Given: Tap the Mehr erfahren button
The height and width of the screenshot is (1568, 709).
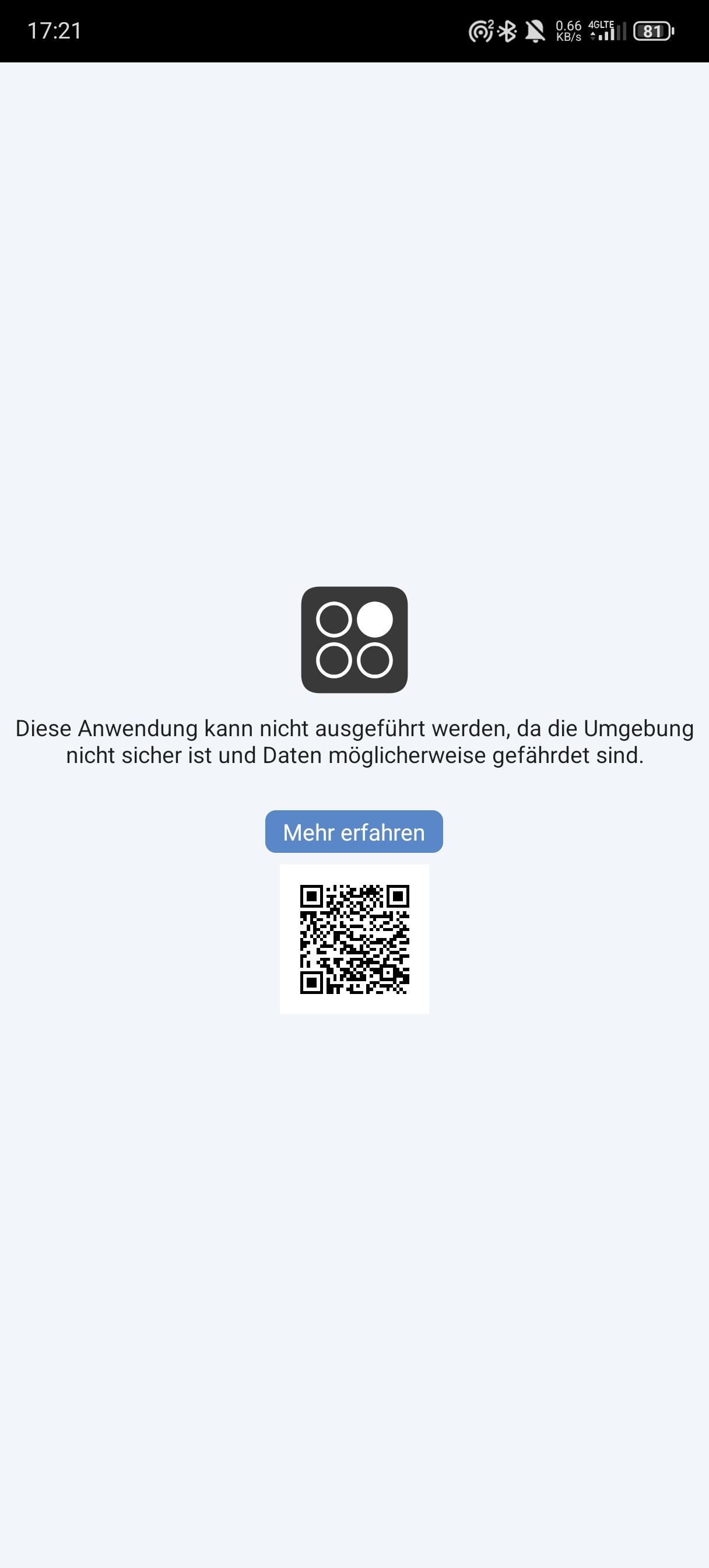Looking at the screenshot, I should click(353, 831).
